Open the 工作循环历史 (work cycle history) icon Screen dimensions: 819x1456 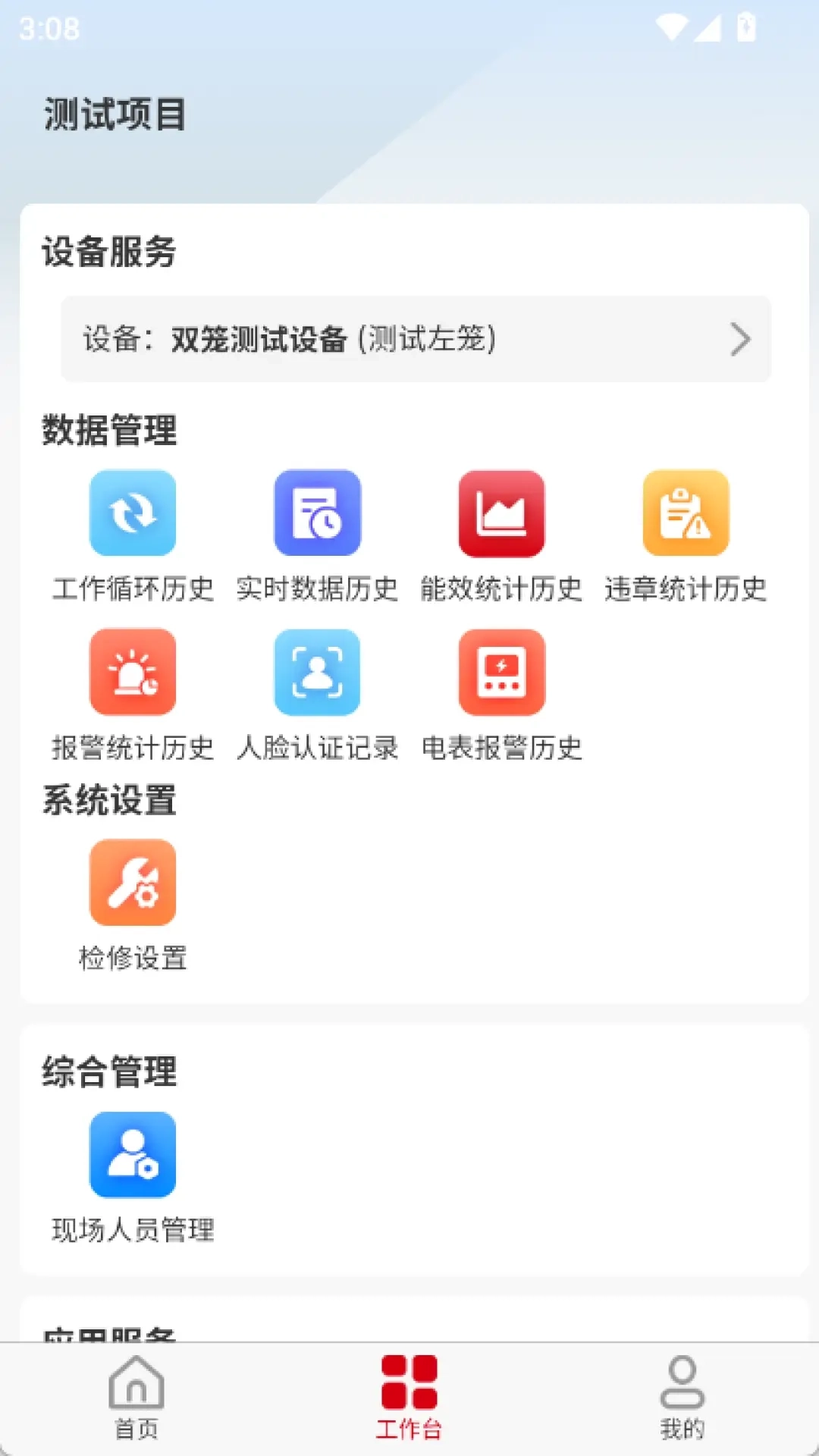tap(133, 513)
